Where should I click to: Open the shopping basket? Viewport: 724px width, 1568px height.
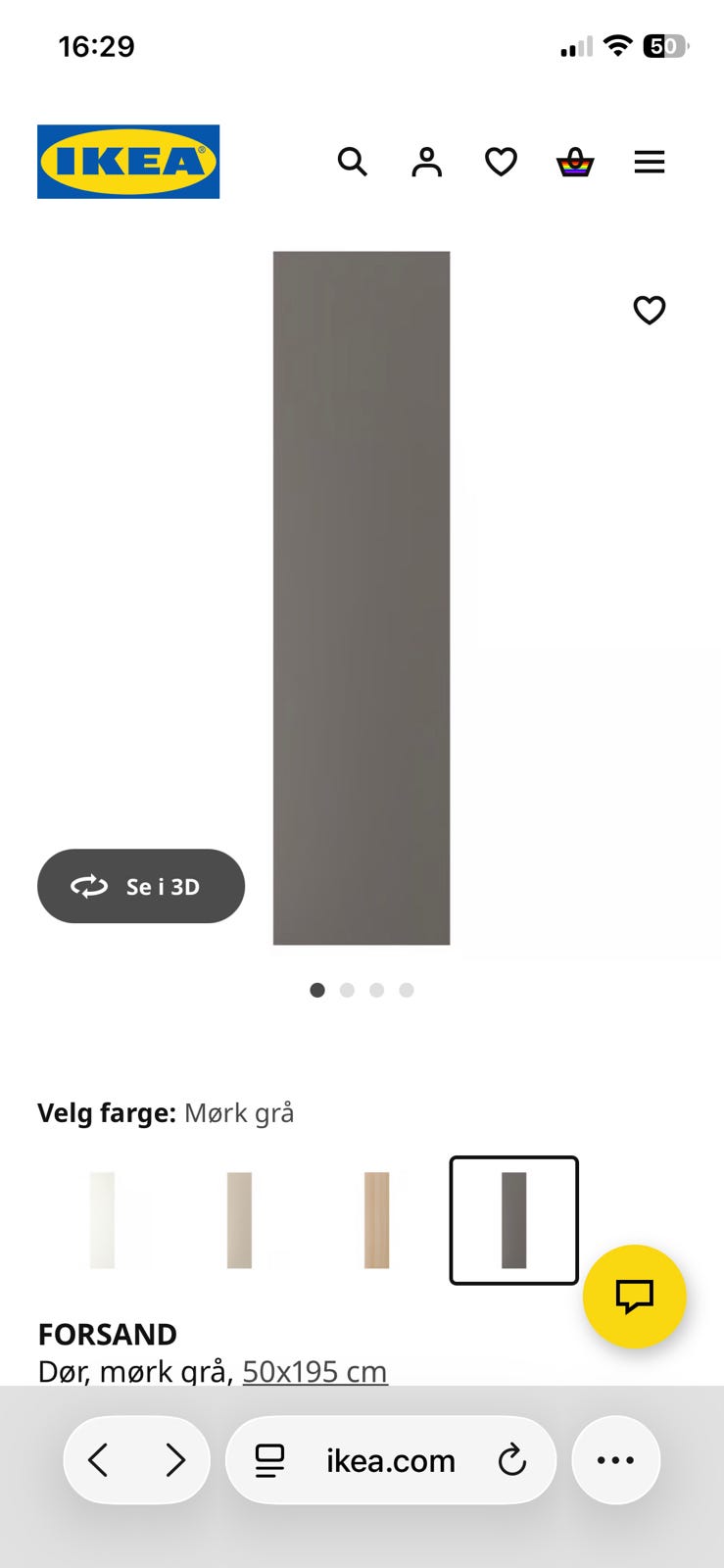575,162
